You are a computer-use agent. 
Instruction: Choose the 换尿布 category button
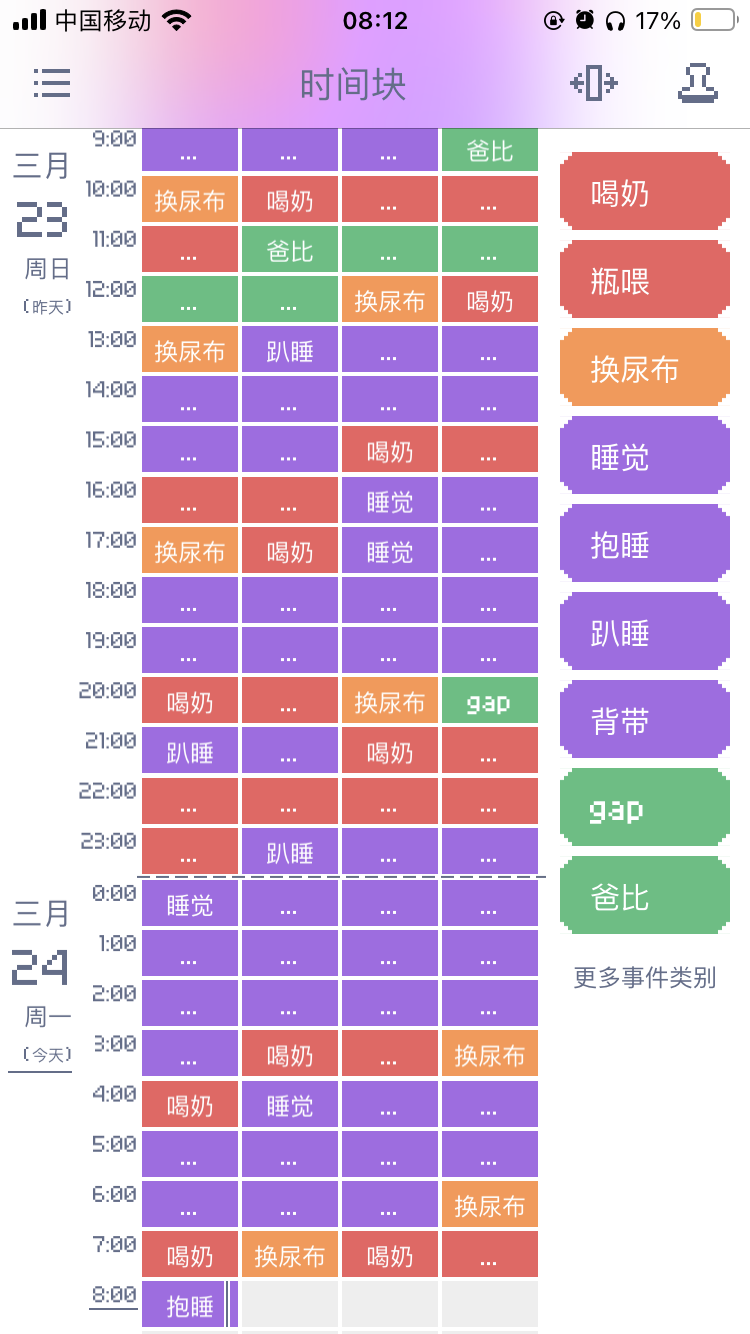[645, 369]
